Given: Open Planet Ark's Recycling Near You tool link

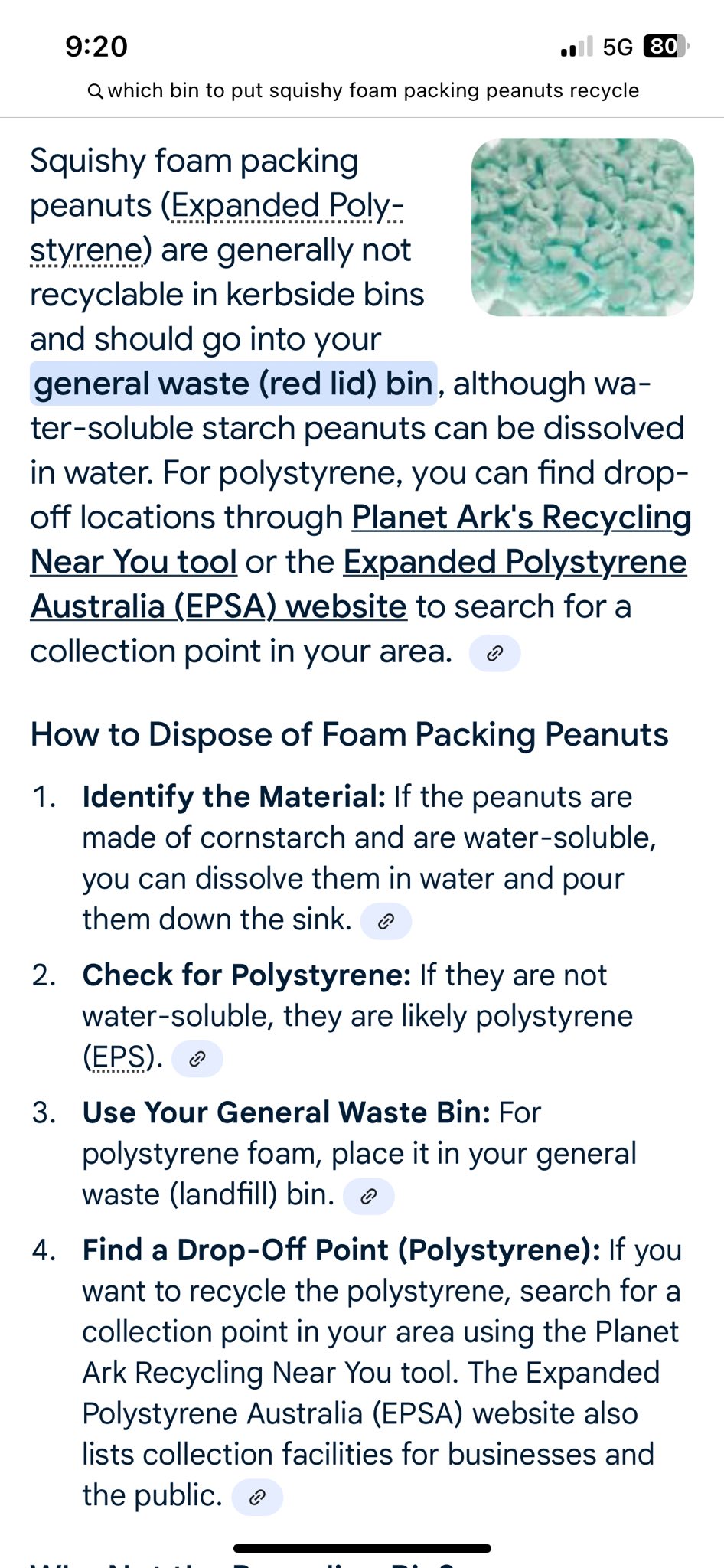Looking at the screenshot, I should 360,540.
